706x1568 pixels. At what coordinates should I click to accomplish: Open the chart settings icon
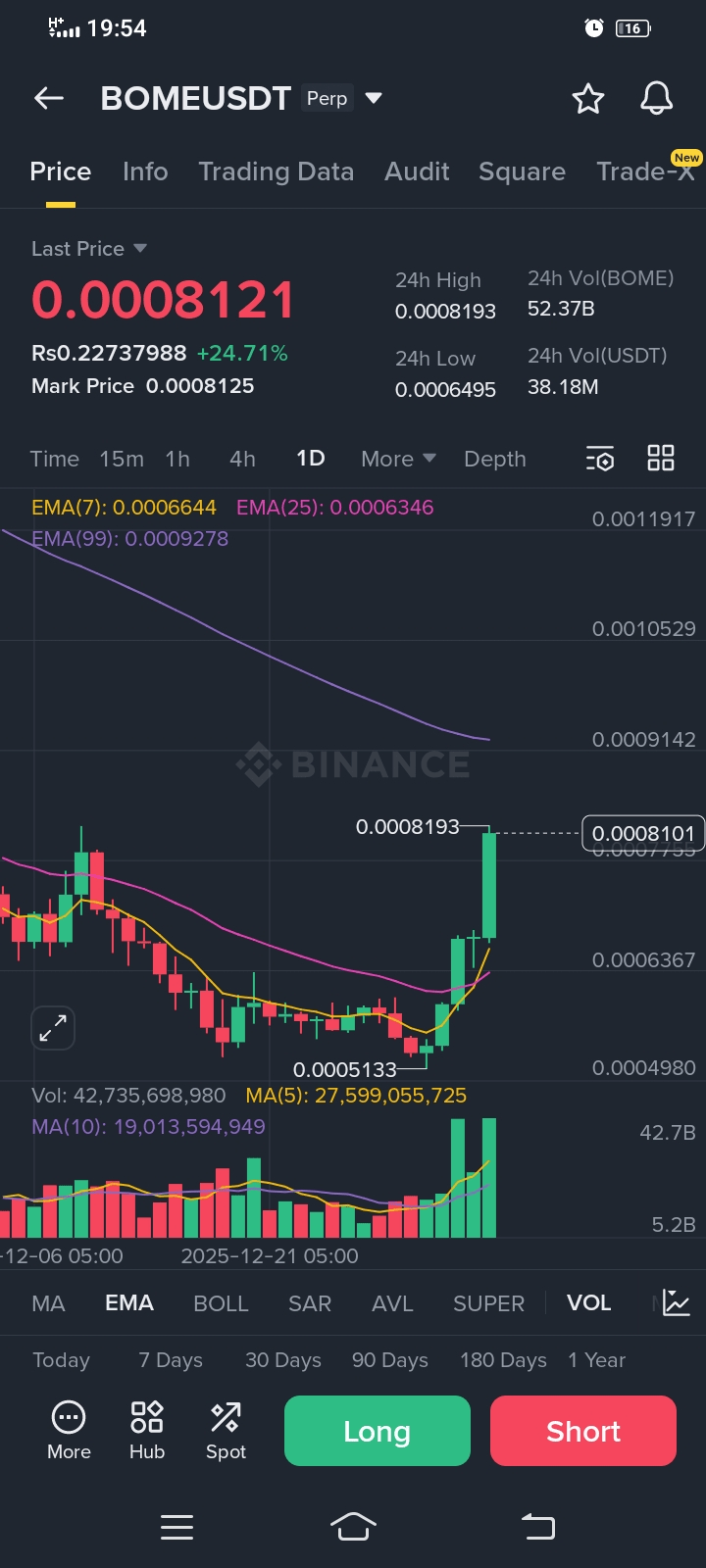(x=600, y=459)
